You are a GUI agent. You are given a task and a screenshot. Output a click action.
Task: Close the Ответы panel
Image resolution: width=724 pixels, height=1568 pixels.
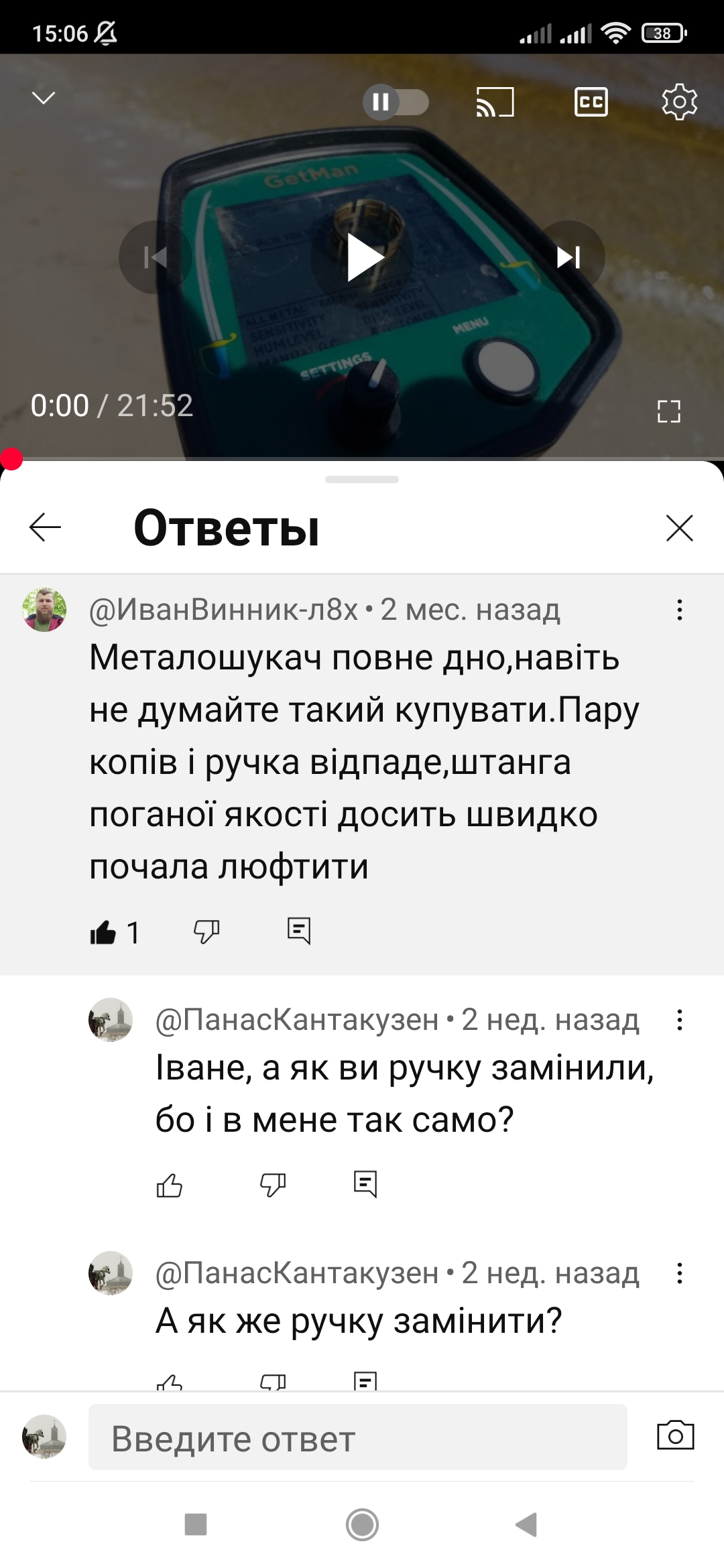point(679,527)
